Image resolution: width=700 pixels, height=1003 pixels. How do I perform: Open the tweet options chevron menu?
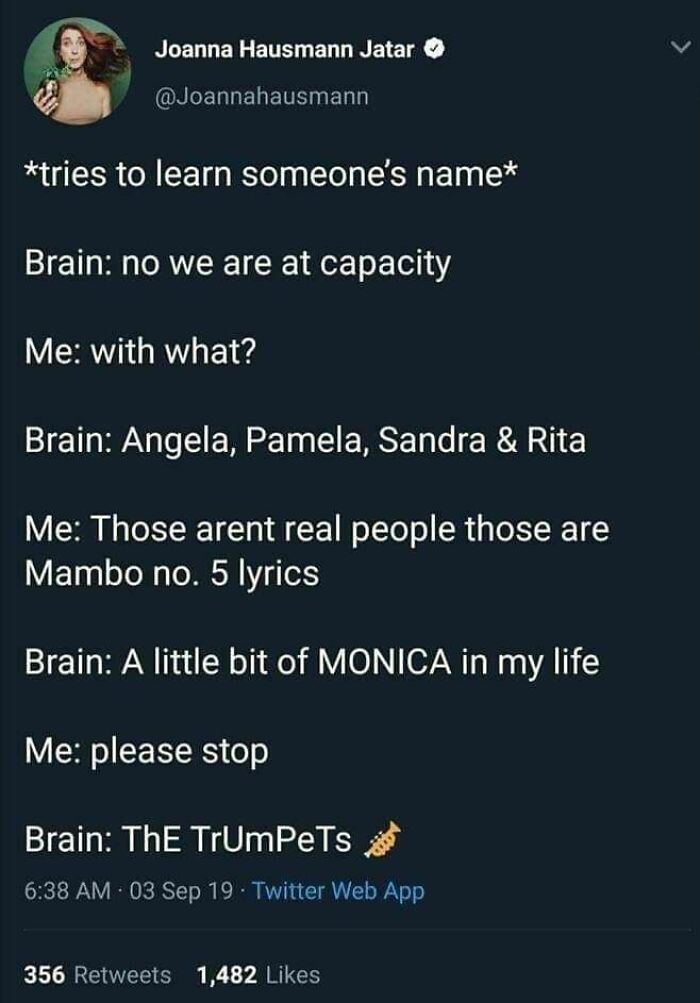click(681, 47)
